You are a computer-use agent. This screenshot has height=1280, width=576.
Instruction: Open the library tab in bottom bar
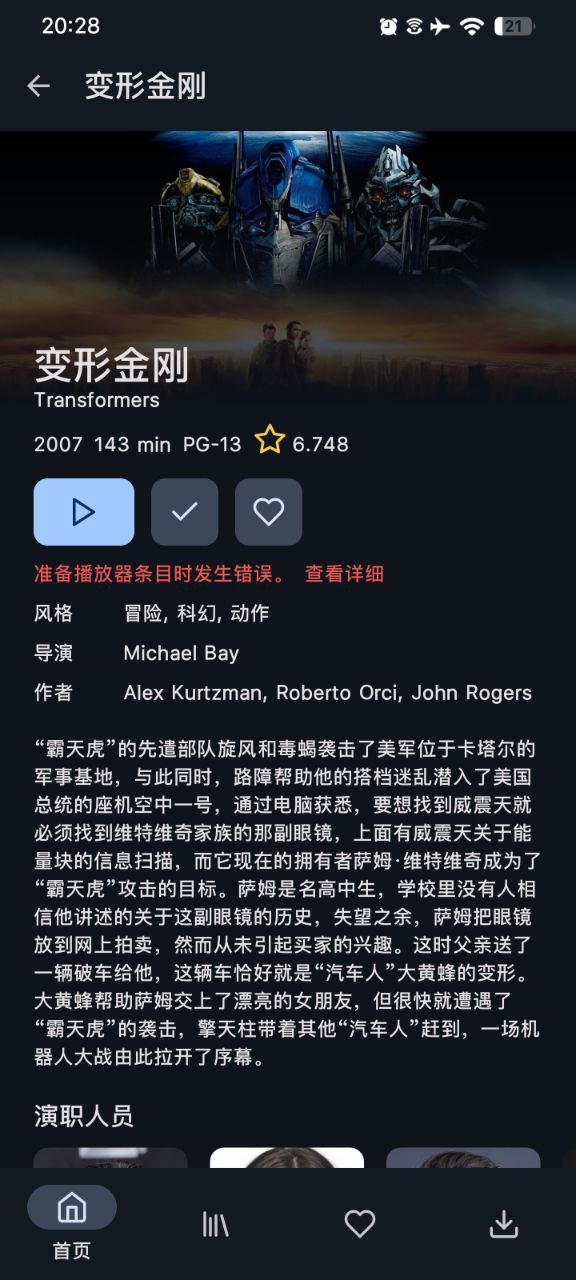tap(216, 1223)
